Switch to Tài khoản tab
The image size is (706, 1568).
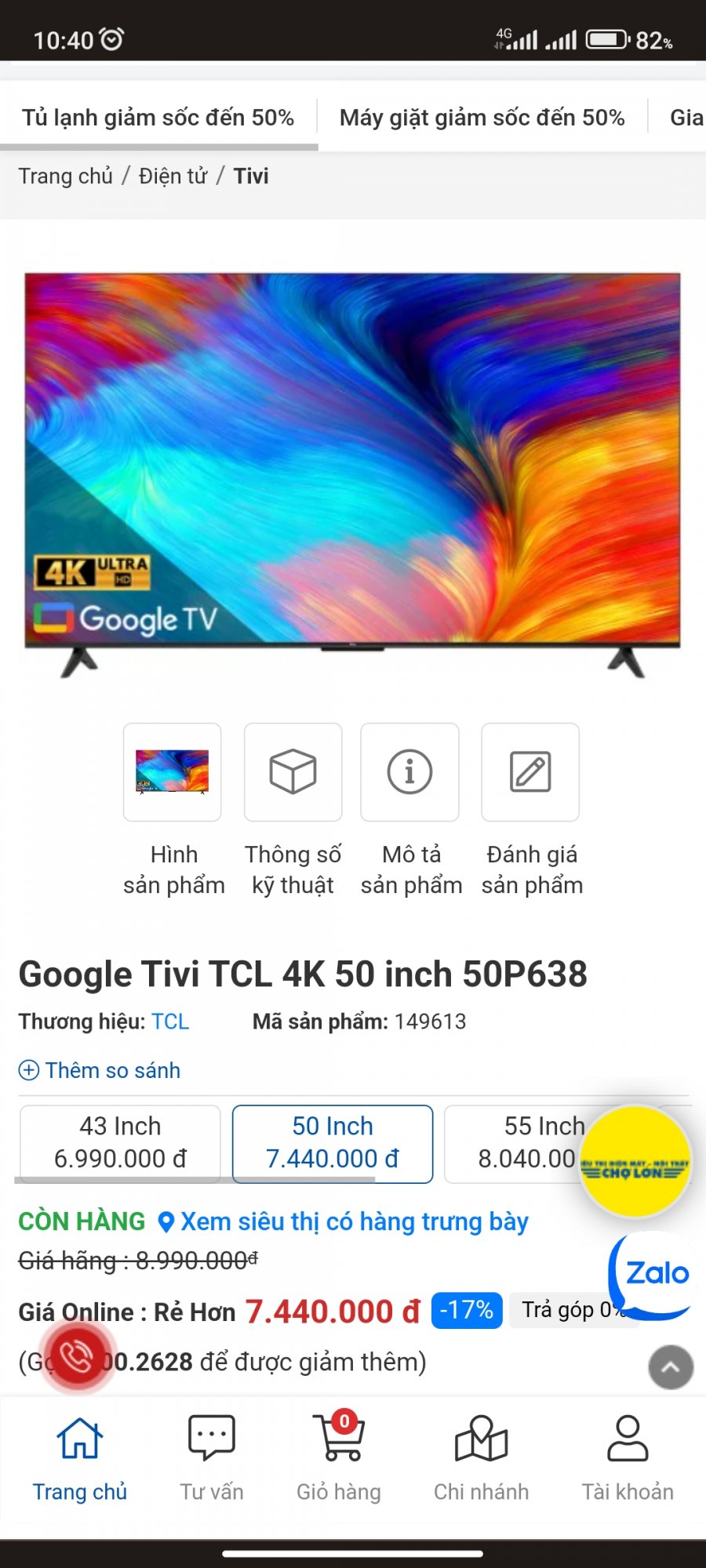(628, 1458)
